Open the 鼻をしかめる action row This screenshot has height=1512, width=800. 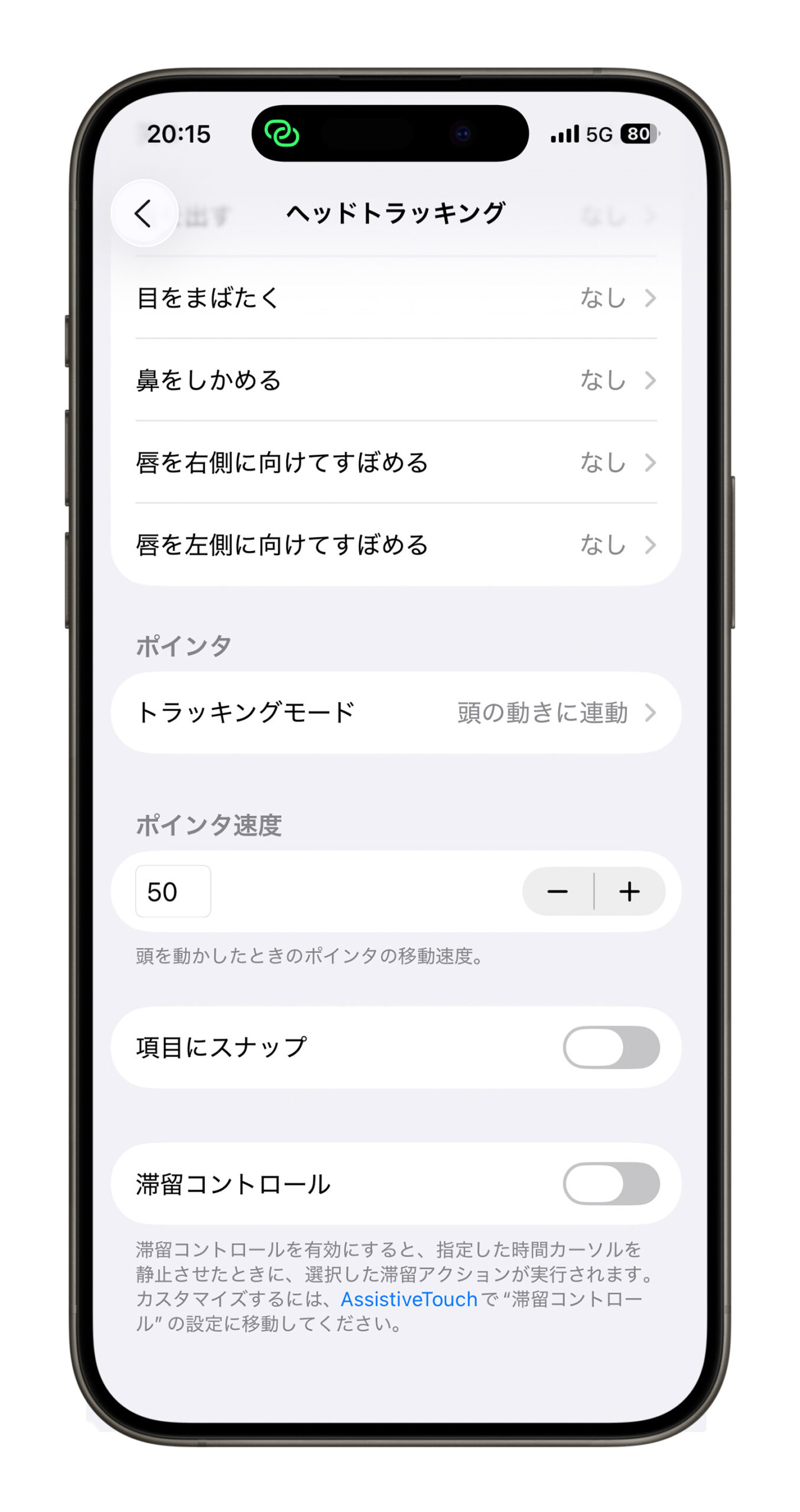[396, 380]
